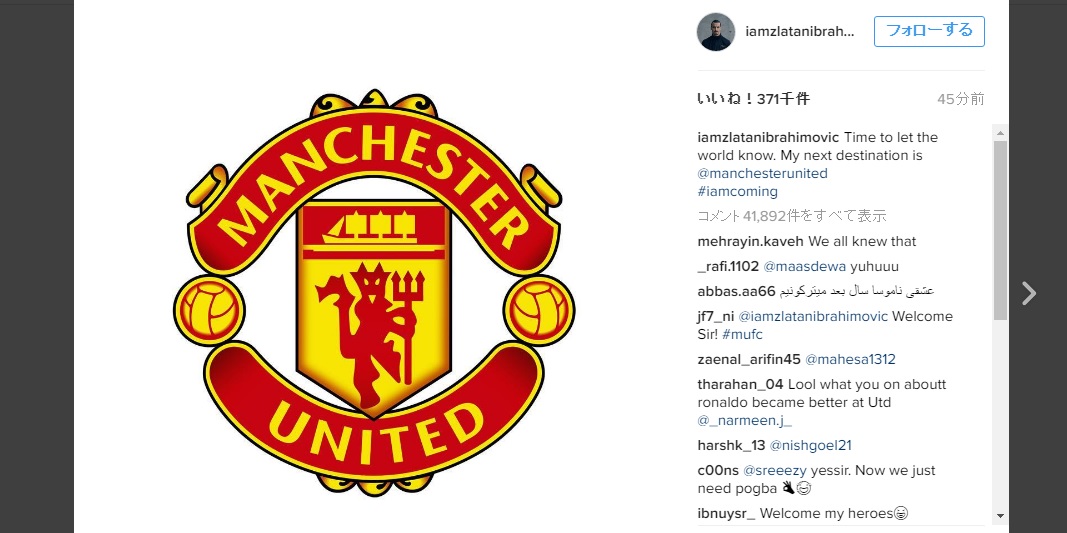Open commenter mehrayin.kaveh's profile
Screen dimensions: 1067x533
tap(750, 241)
